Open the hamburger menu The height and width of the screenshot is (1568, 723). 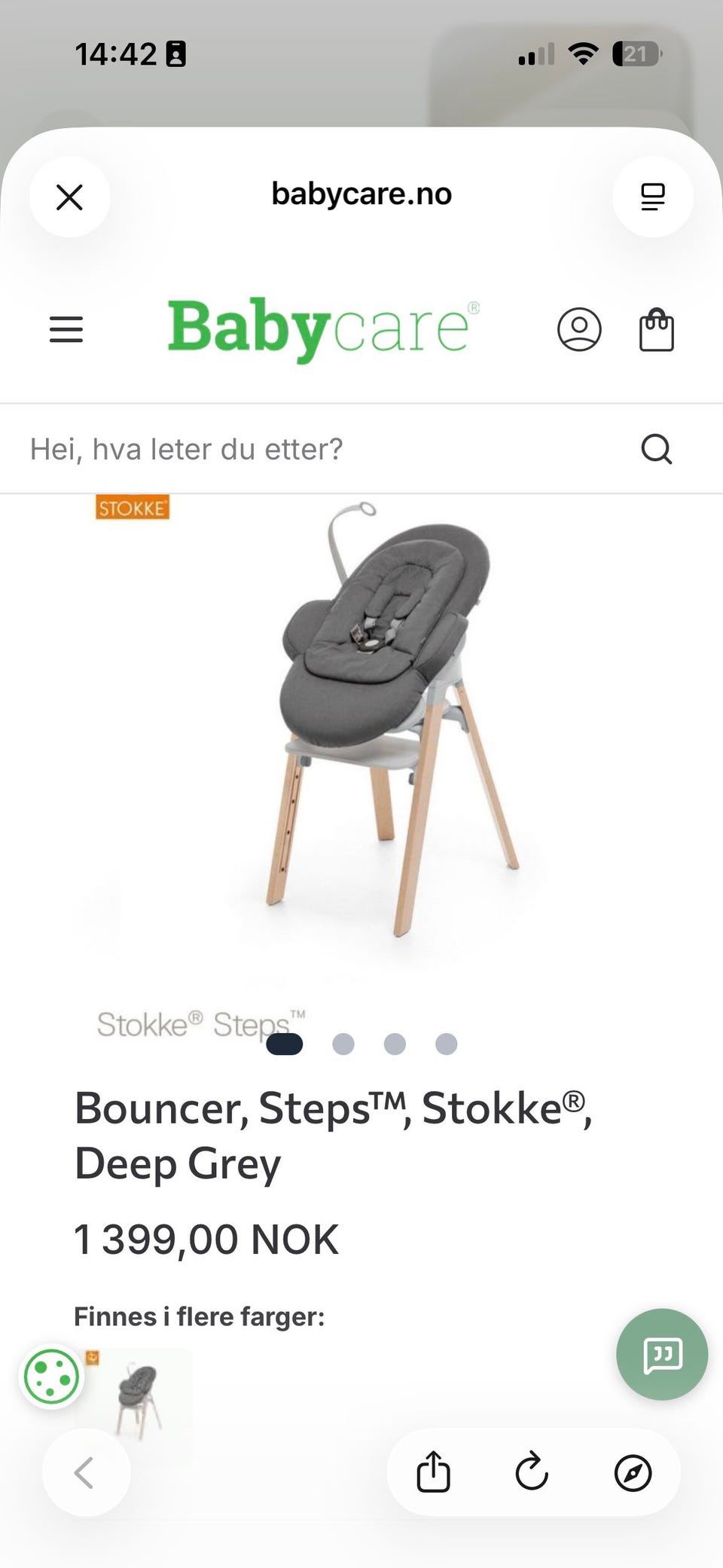click(66, 330)
